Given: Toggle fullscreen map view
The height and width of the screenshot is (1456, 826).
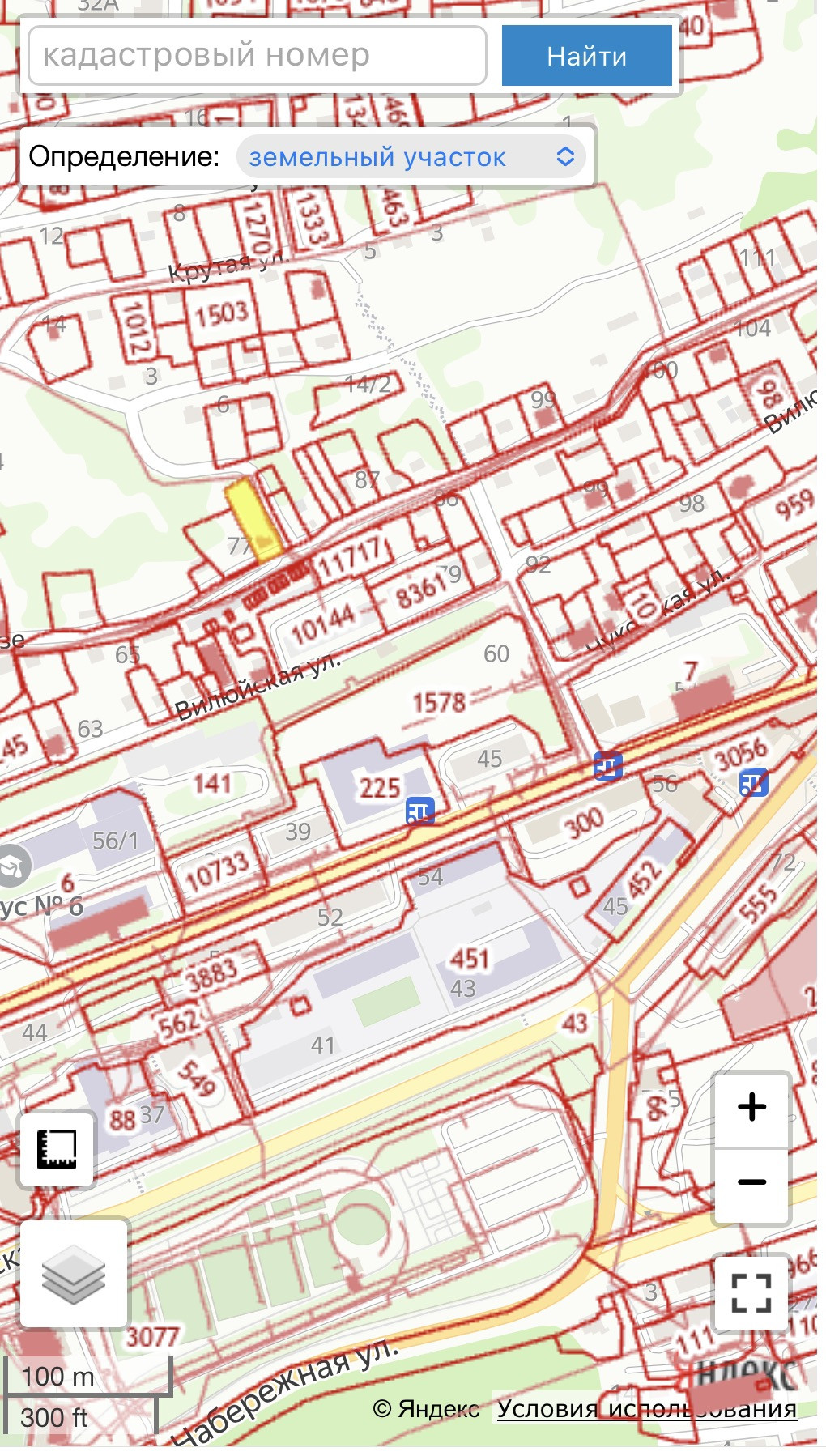Looking at the screenshot, I should tap(751, 1292).
